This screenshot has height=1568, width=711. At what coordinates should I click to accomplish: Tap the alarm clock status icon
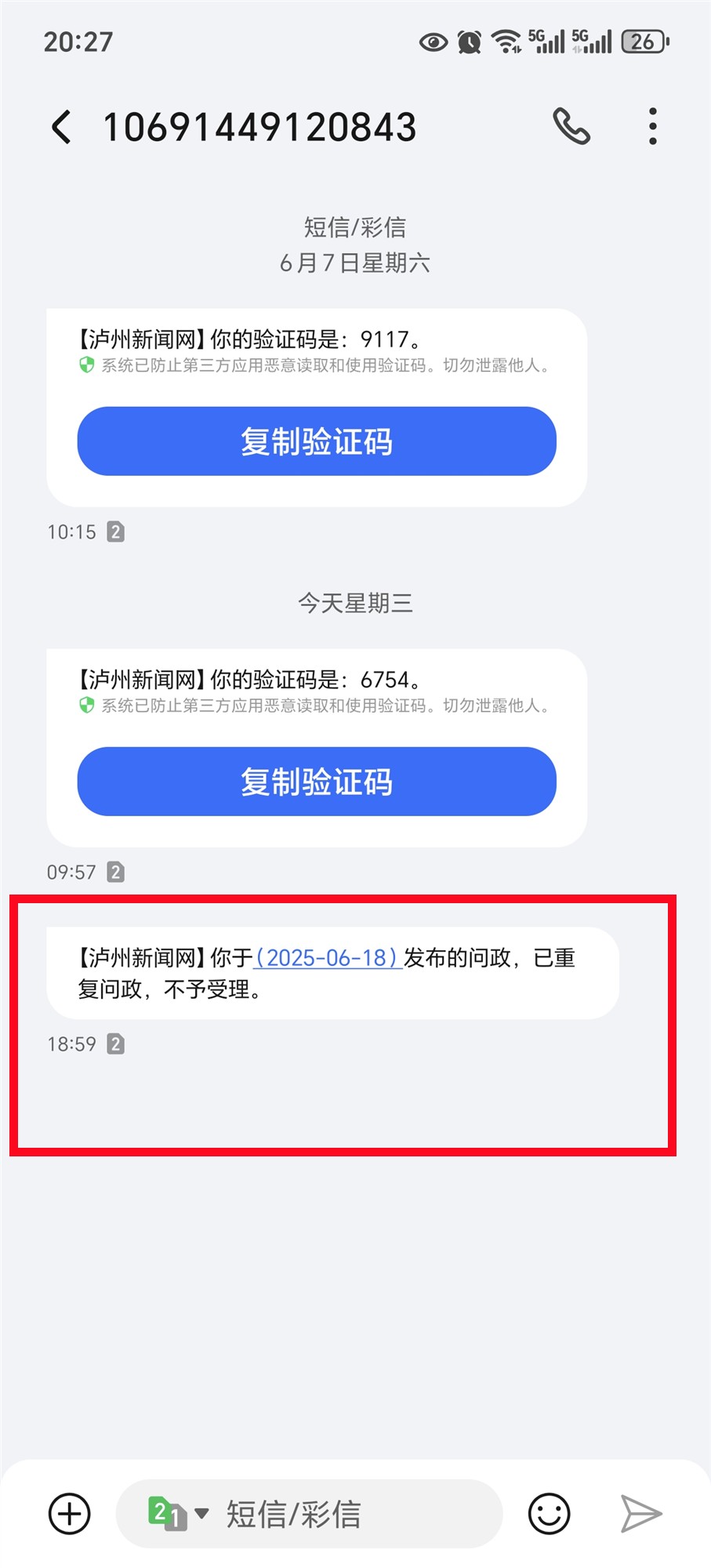(x=468, y=41)
